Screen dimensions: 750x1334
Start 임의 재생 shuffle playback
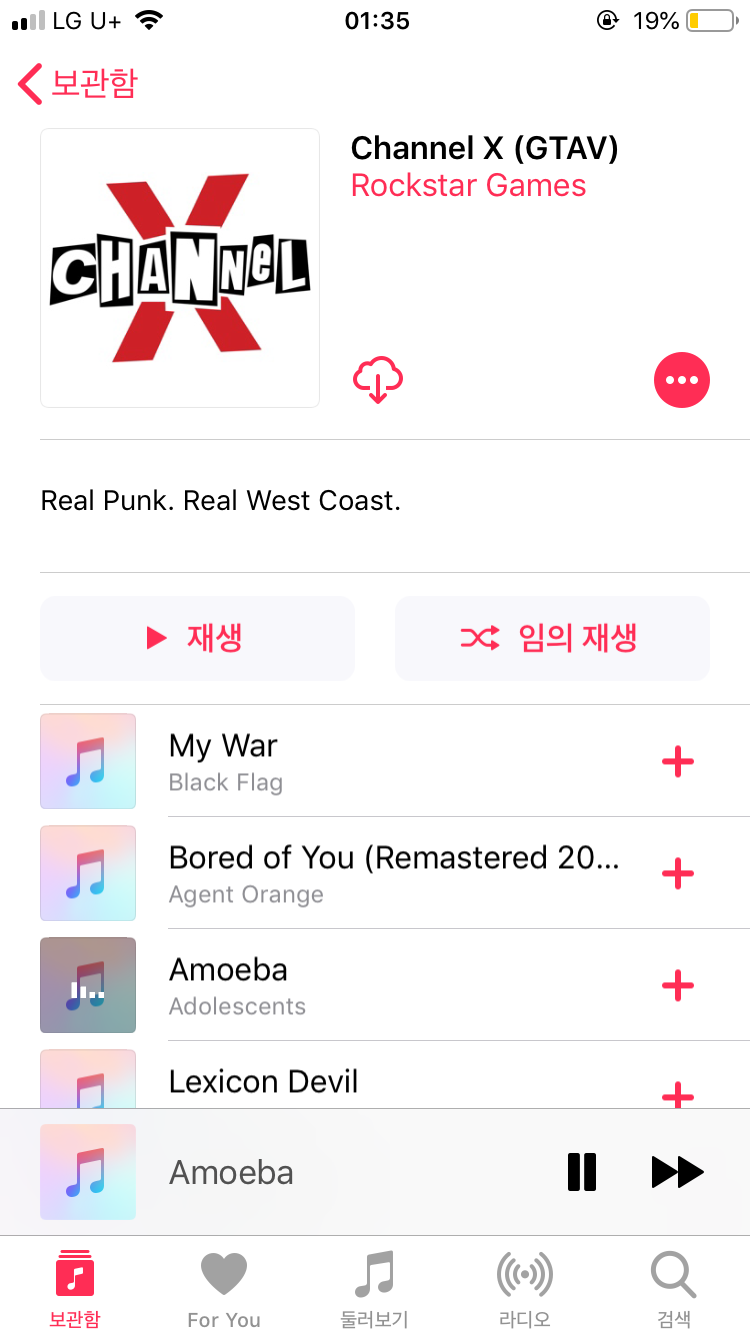tap(552, 638)
